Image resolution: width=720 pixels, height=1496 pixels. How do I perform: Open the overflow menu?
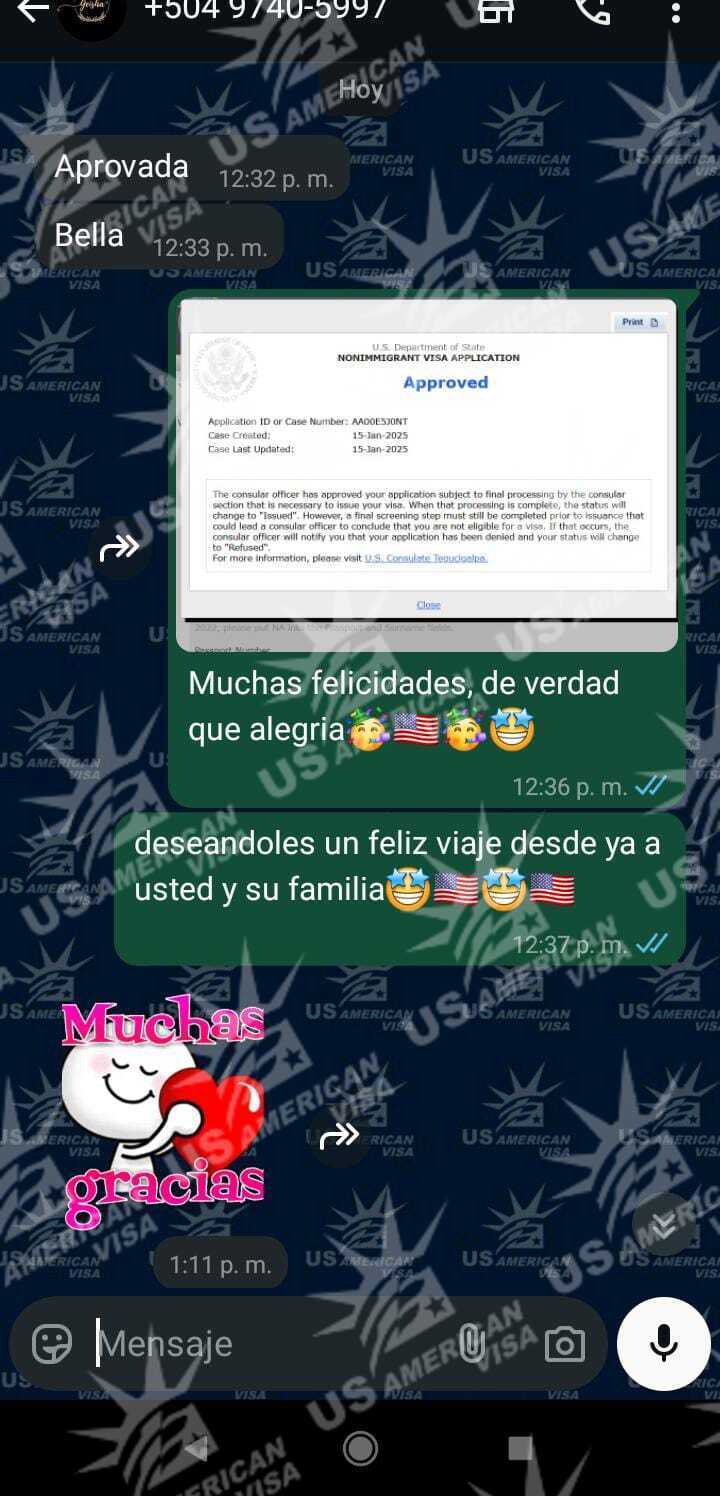pos(676,12)
